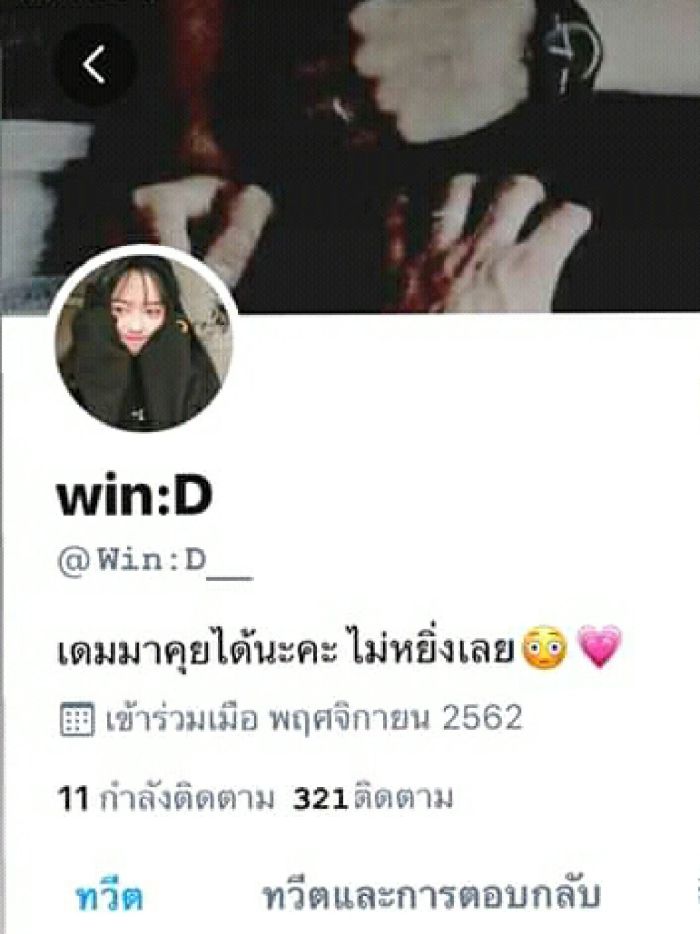Screen dimensions: 700x934
Task: Go back using the arrow button
Action: (94, 66)
